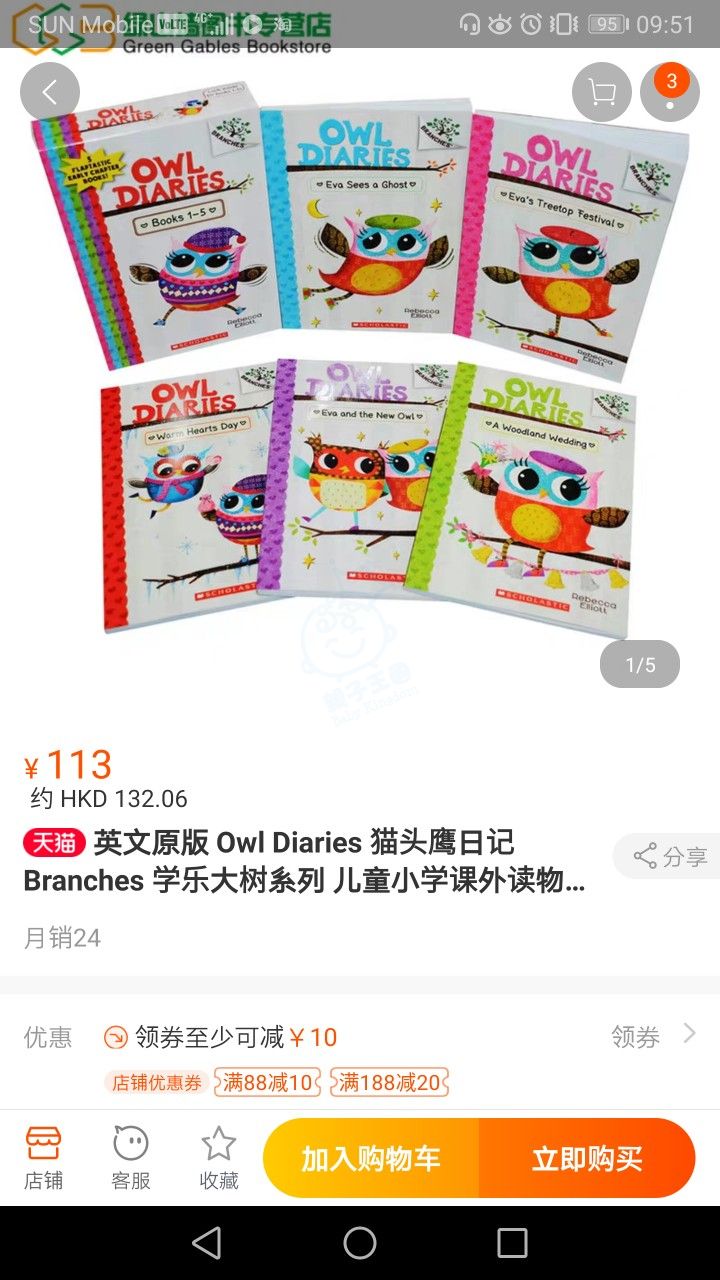The height and width of the screenshot is (1280, 720).
Task: Contact customer service 客服
Action: [x=131, y=1158]
